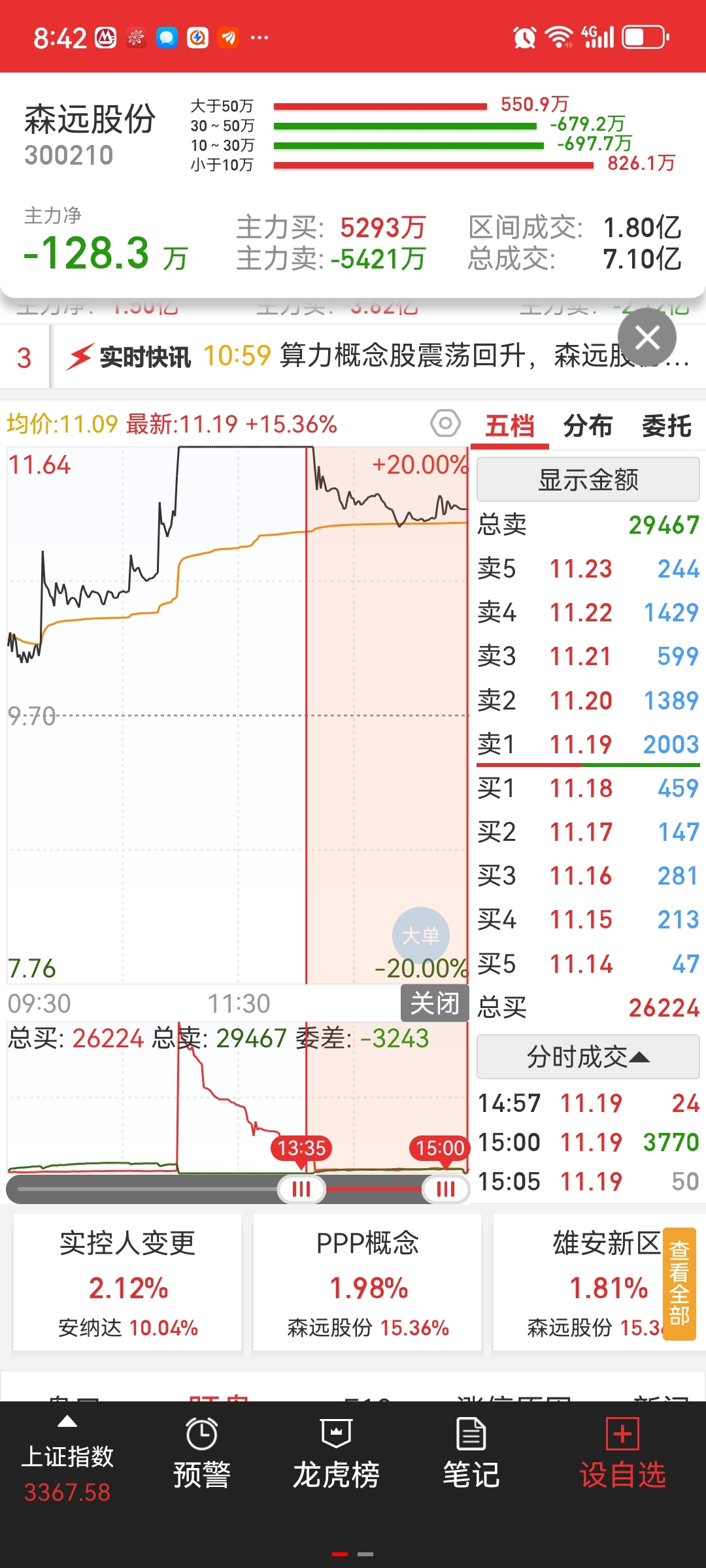The height and width of the screenshot is (1568, 706).
Task: Tap the 13:35 range slider handle
Action: coord(301,1189)
